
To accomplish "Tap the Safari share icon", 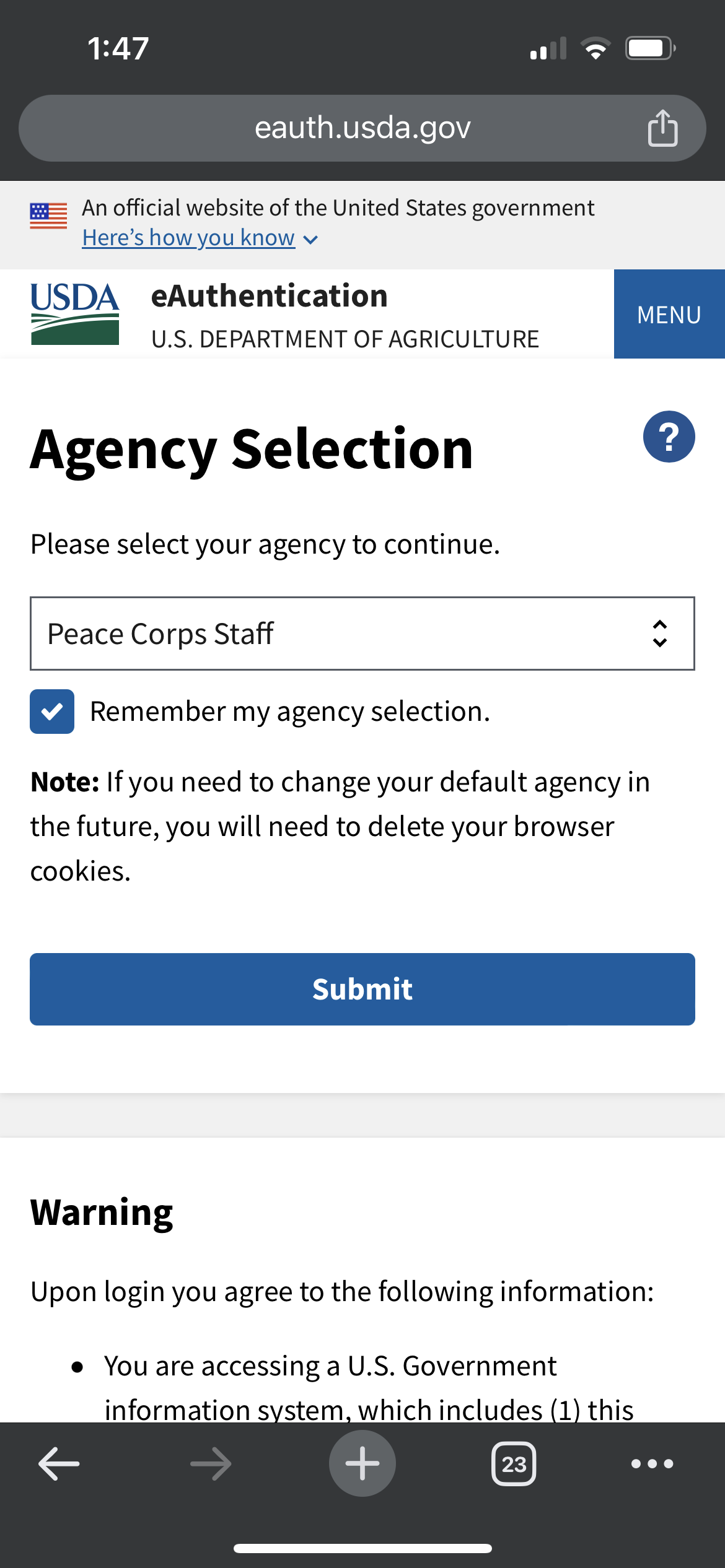I will (x=663, y=128).
